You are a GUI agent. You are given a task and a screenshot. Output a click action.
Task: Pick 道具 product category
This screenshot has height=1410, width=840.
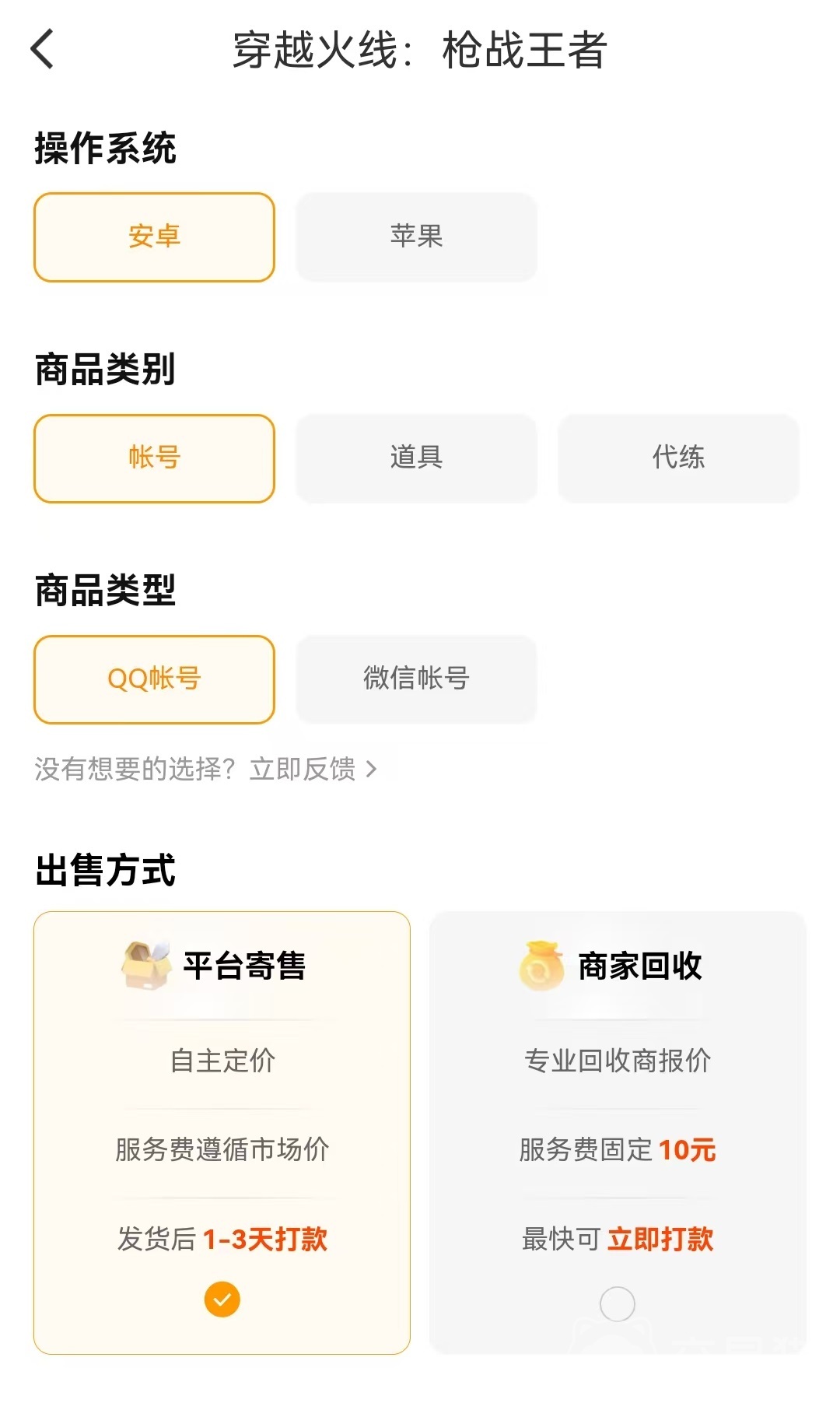point(416,458)
